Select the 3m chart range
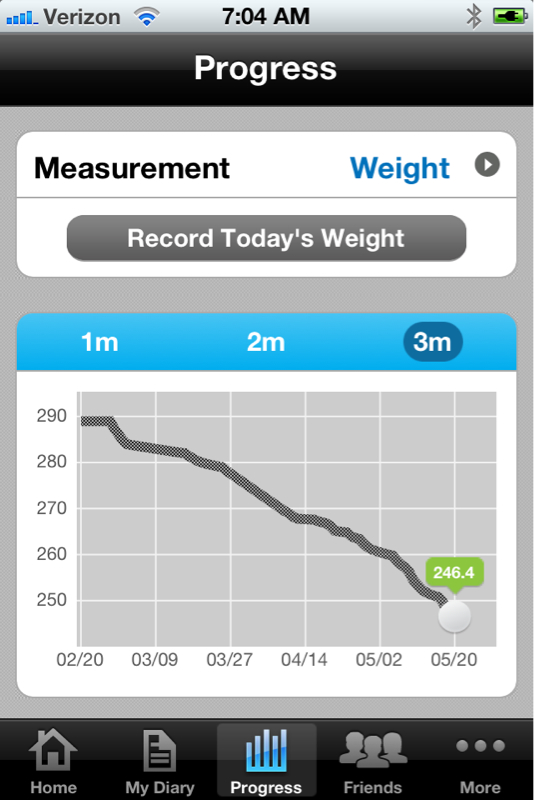 [433, 342]
